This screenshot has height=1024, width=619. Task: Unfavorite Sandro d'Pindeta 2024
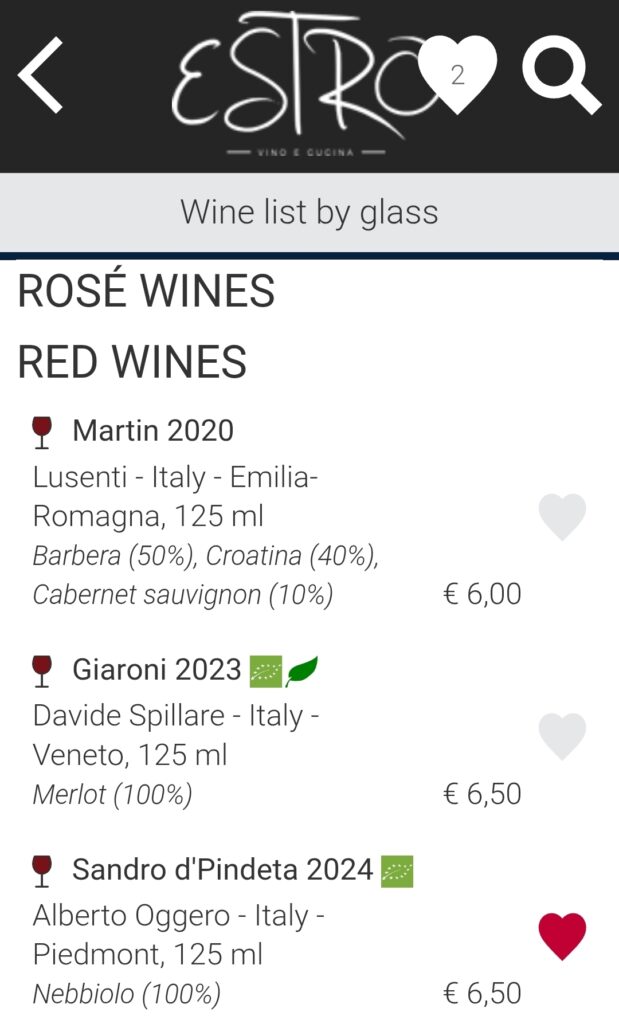pyautogui.click(x=562, y=936)
